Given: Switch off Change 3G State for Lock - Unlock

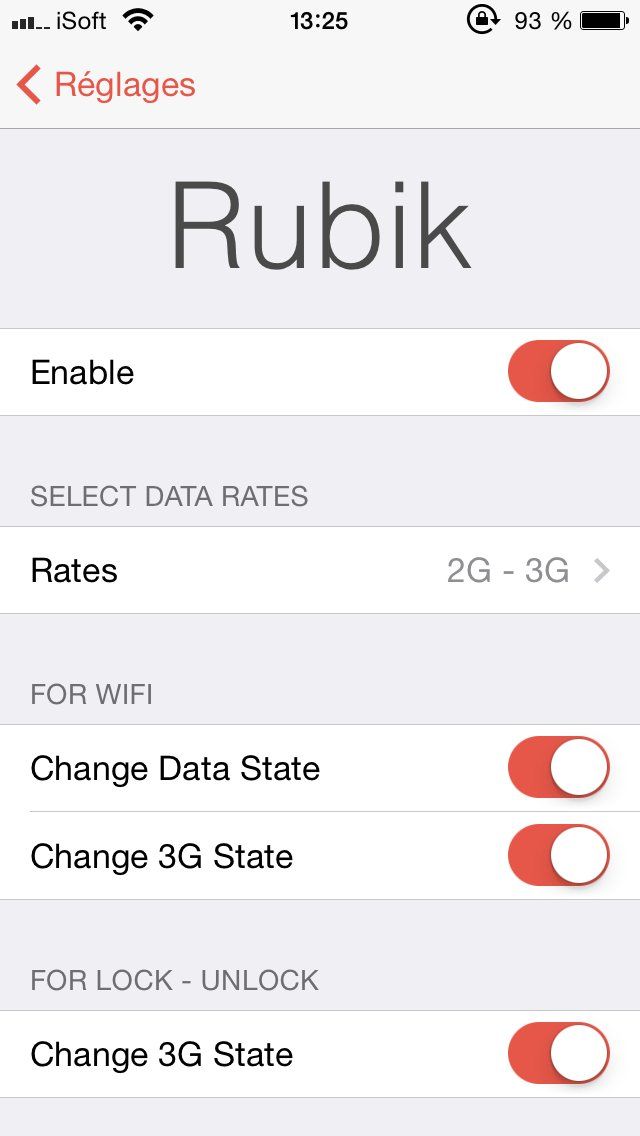Looking at the screenshot, I should pyautogui.click(x=558, y=1054).
